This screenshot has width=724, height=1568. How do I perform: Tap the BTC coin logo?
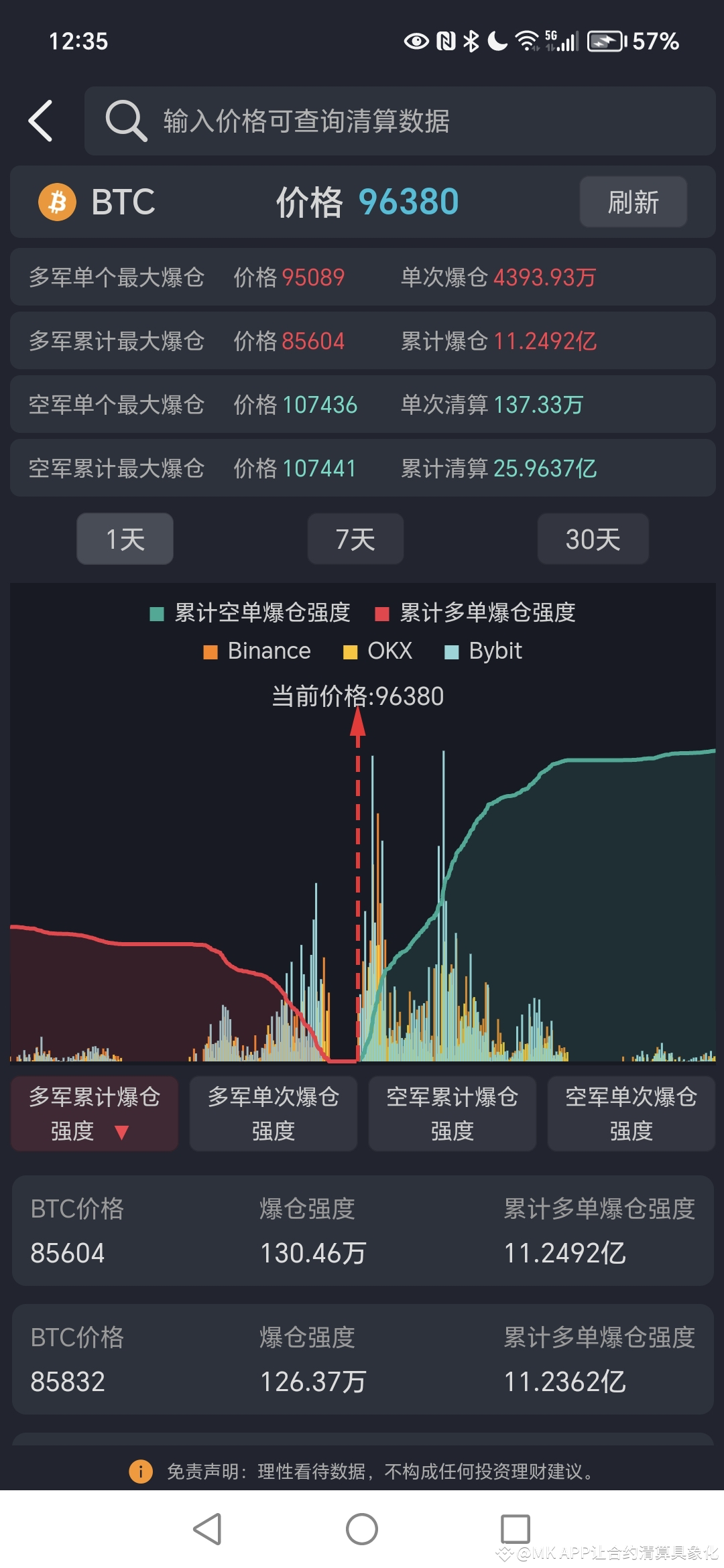[x=57, y=202]
